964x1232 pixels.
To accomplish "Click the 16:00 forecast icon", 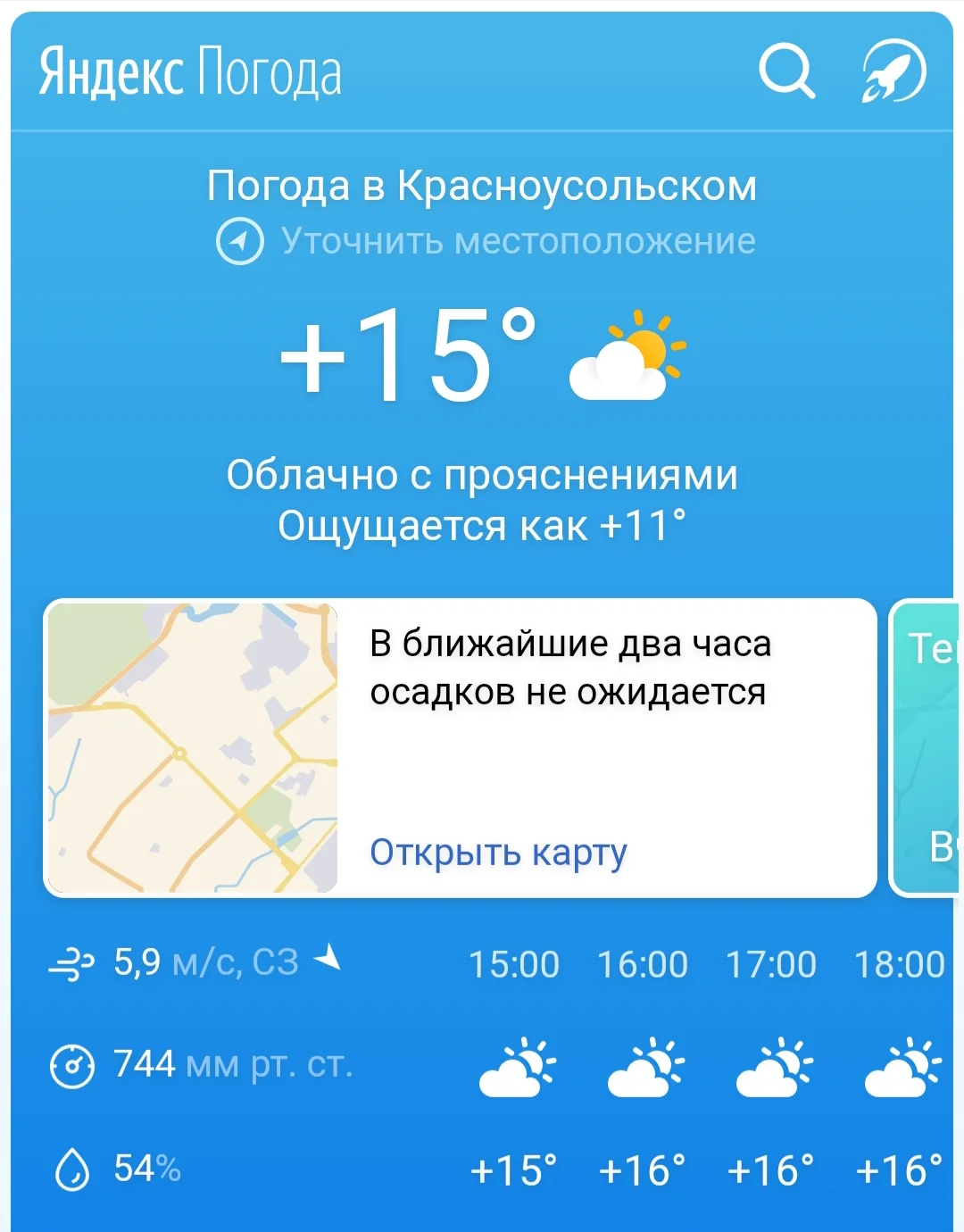I will (646, 1066).
